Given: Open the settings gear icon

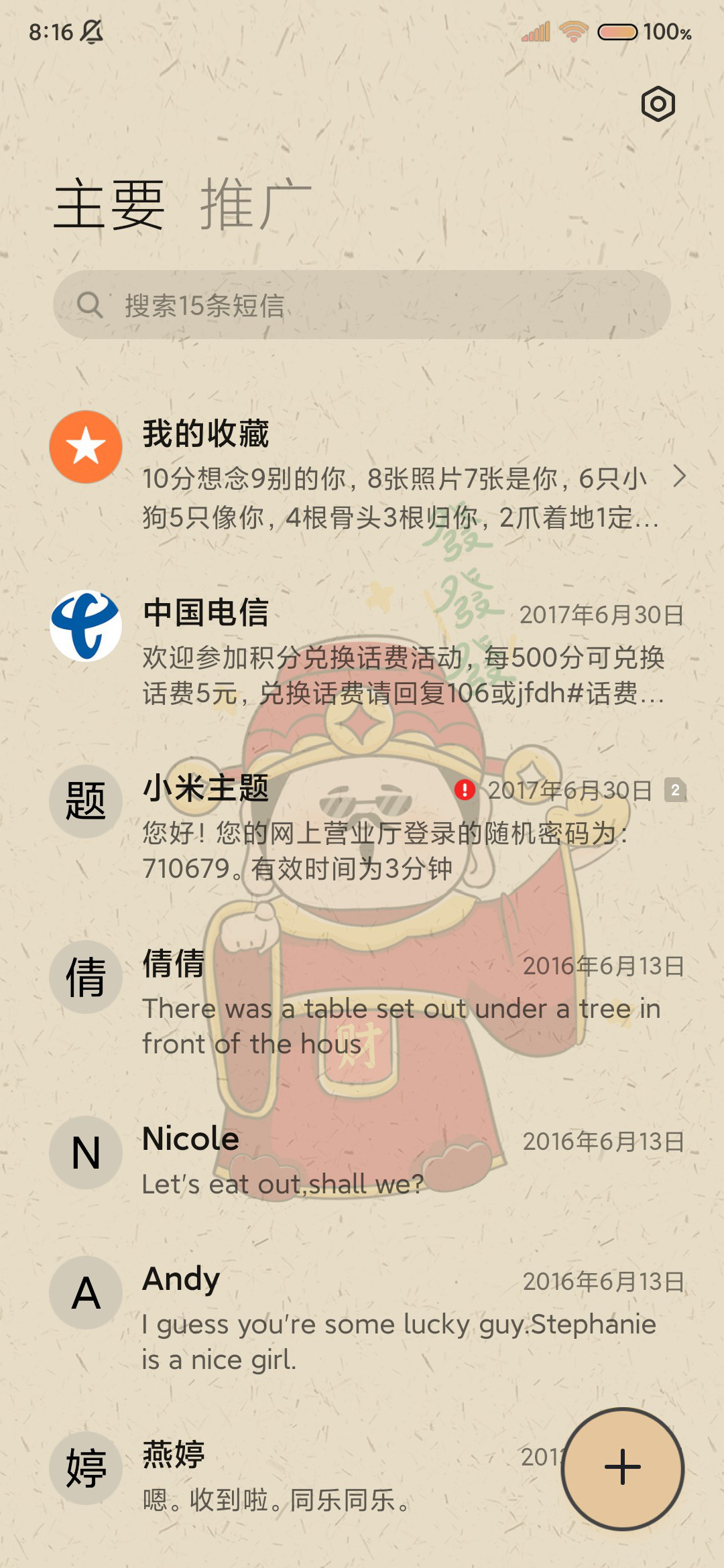Looking at the screenshot, I should click(658, 104).
